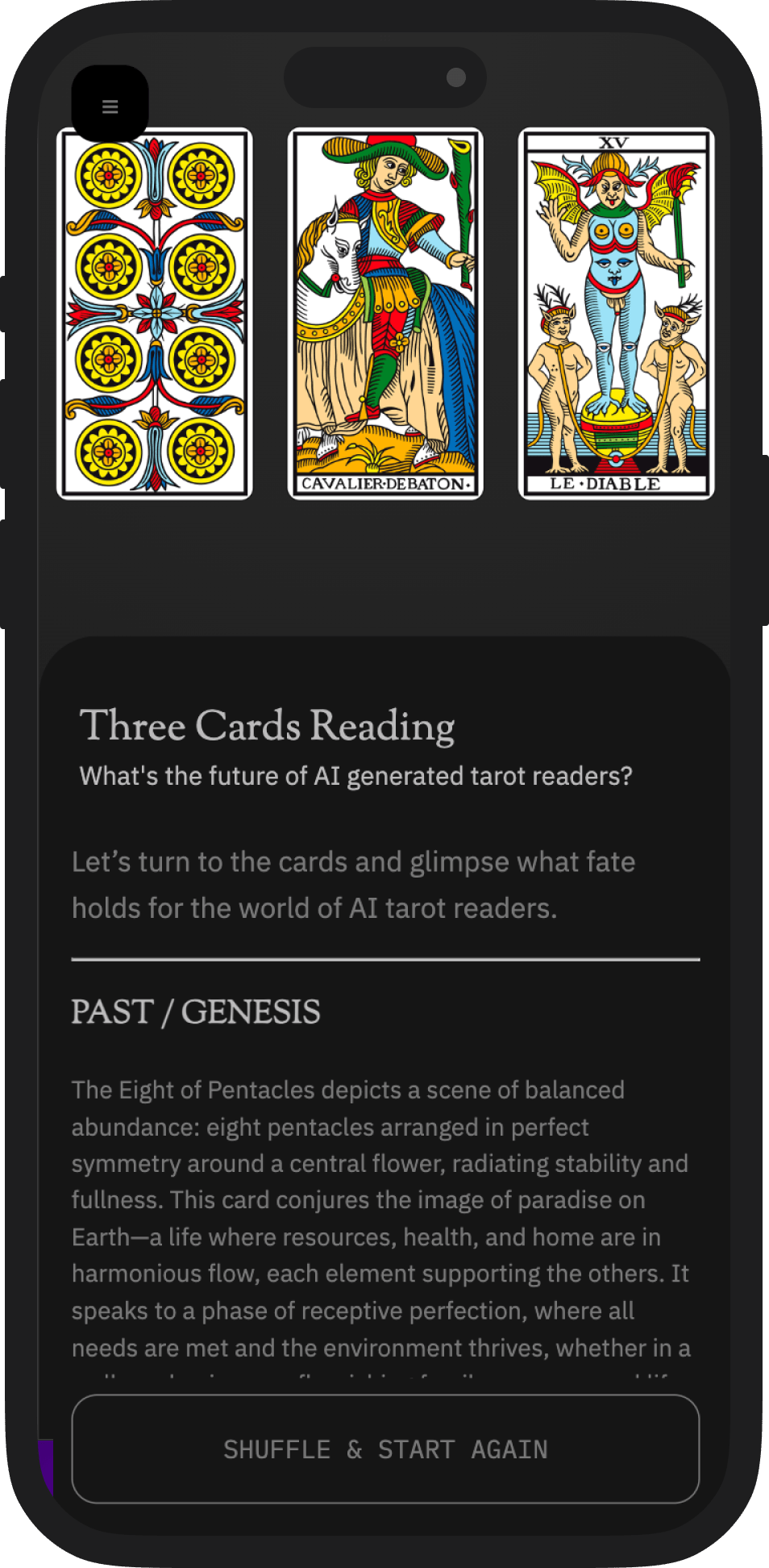Select the Cavalier de Baton knight card

click(385, 315)
